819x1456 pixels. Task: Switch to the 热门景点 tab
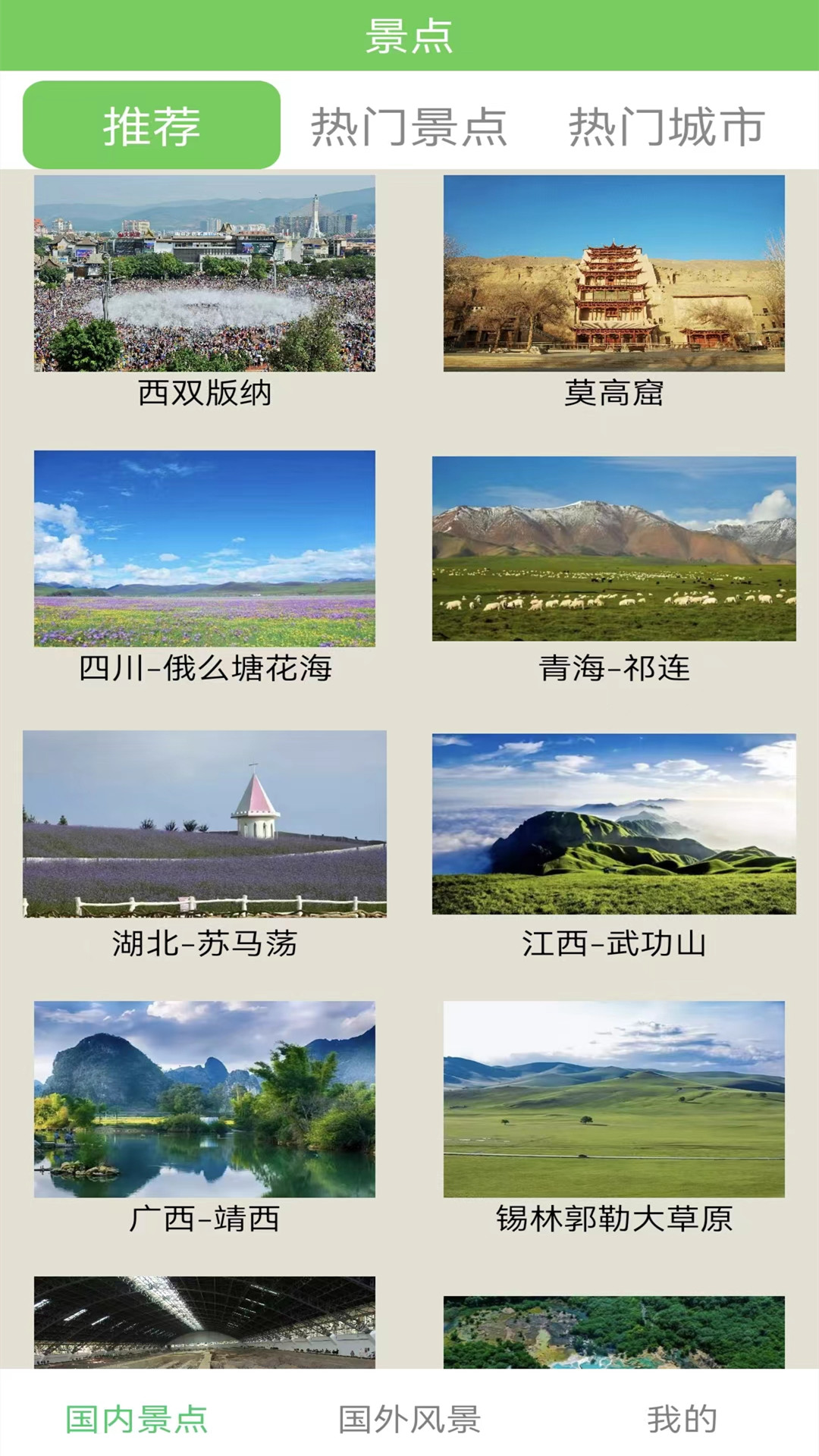(409, 127)
